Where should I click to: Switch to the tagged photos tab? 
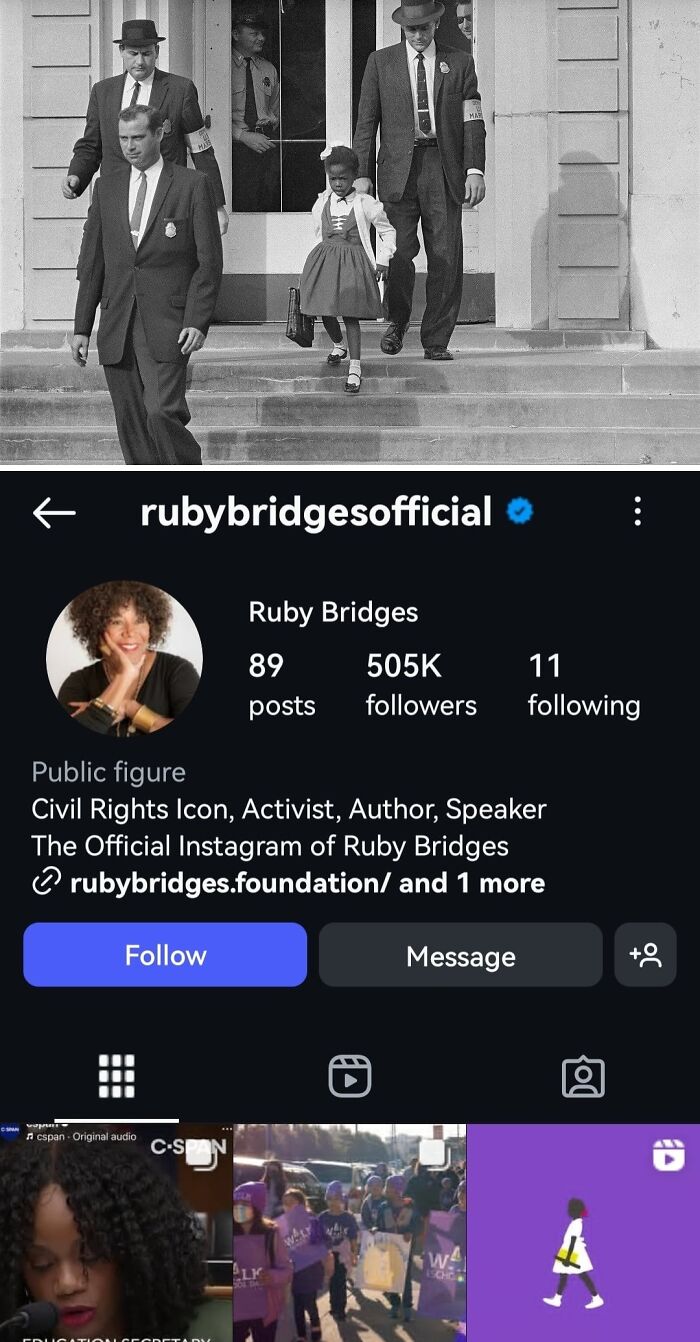click(x=583, y=1076)
